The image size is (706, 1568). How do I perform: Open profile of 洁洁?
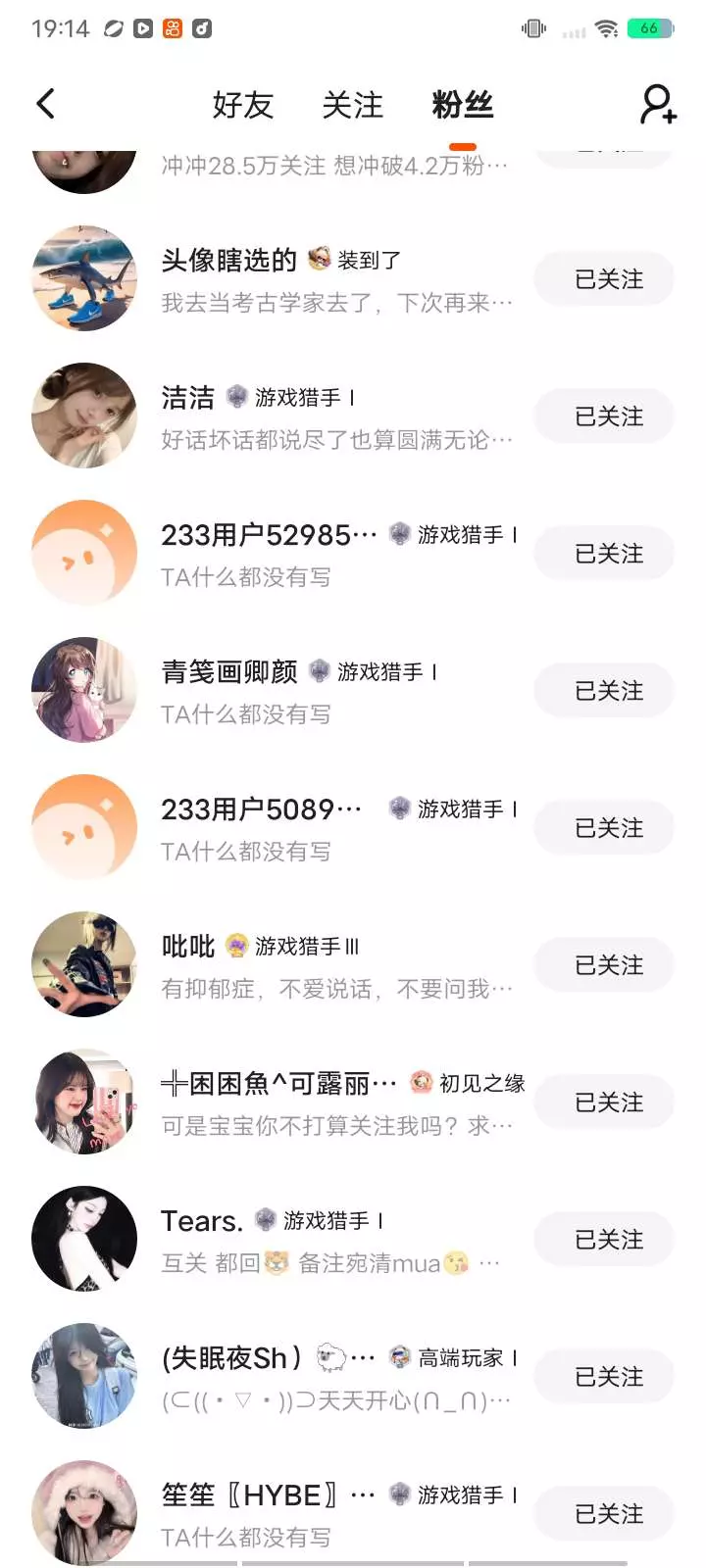[187, 397]
